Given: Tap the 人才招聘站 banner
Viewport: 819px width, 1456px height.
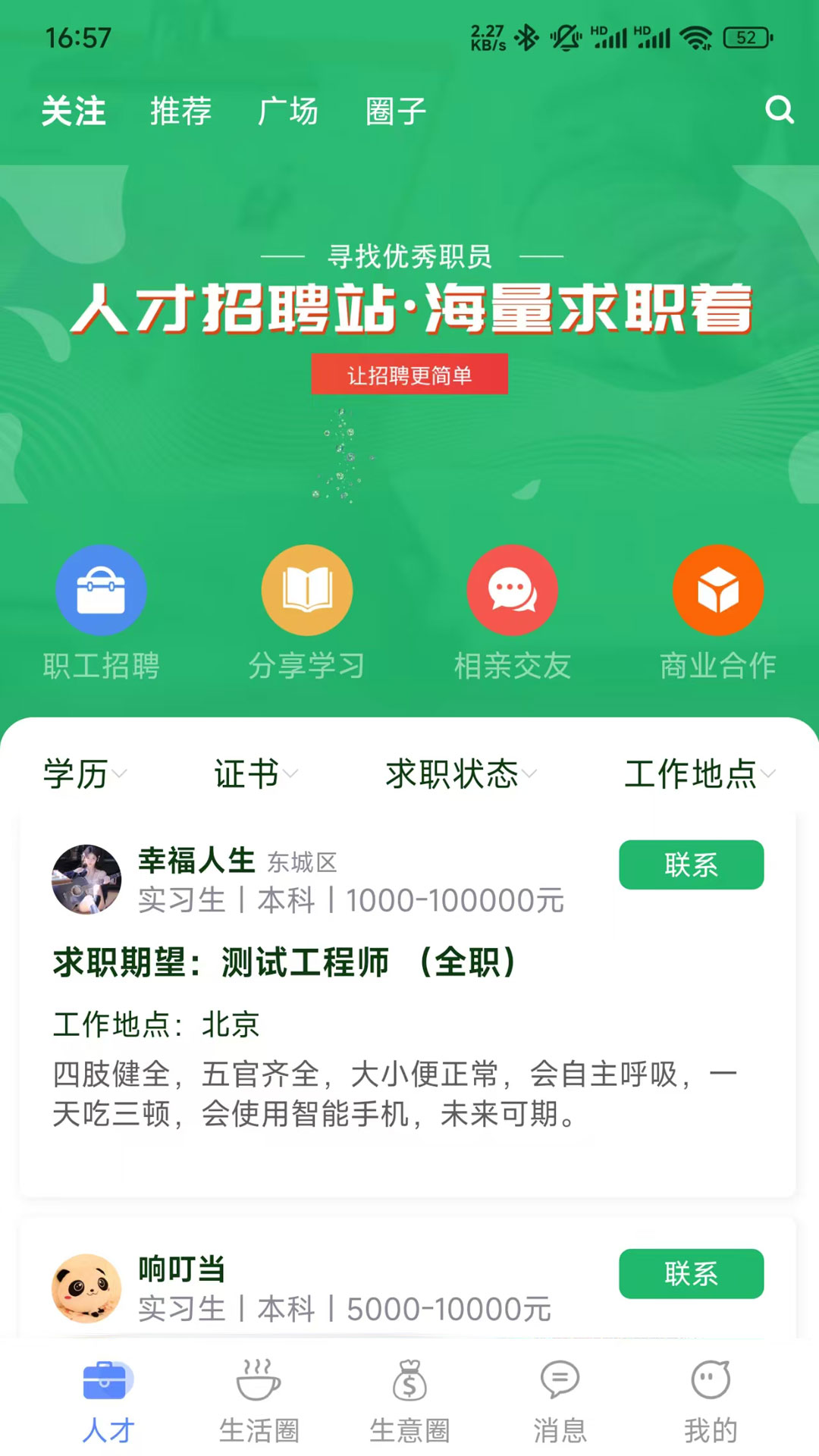Looking at the screenshot, I should [409, 318].
